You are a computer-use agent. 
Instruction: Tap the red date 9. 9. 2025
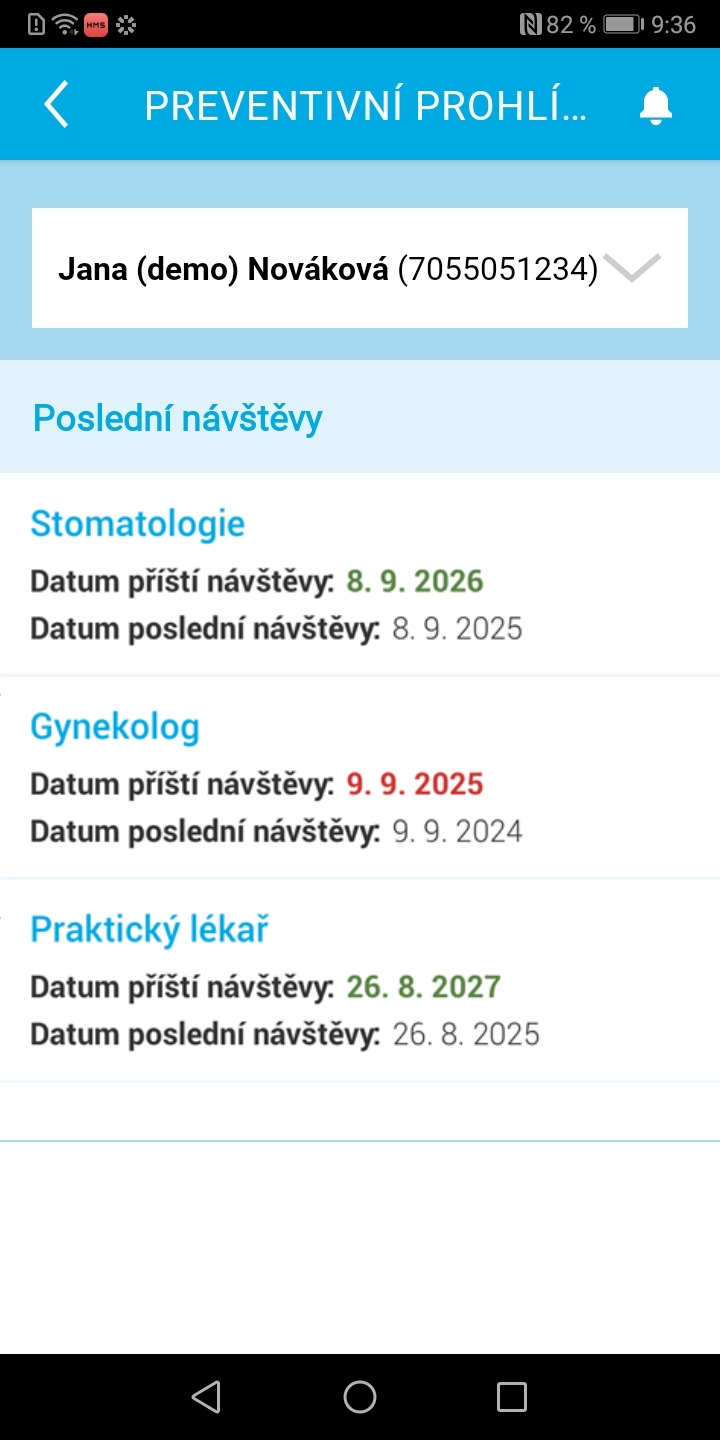pyautogui.click(x=415, y=783)
